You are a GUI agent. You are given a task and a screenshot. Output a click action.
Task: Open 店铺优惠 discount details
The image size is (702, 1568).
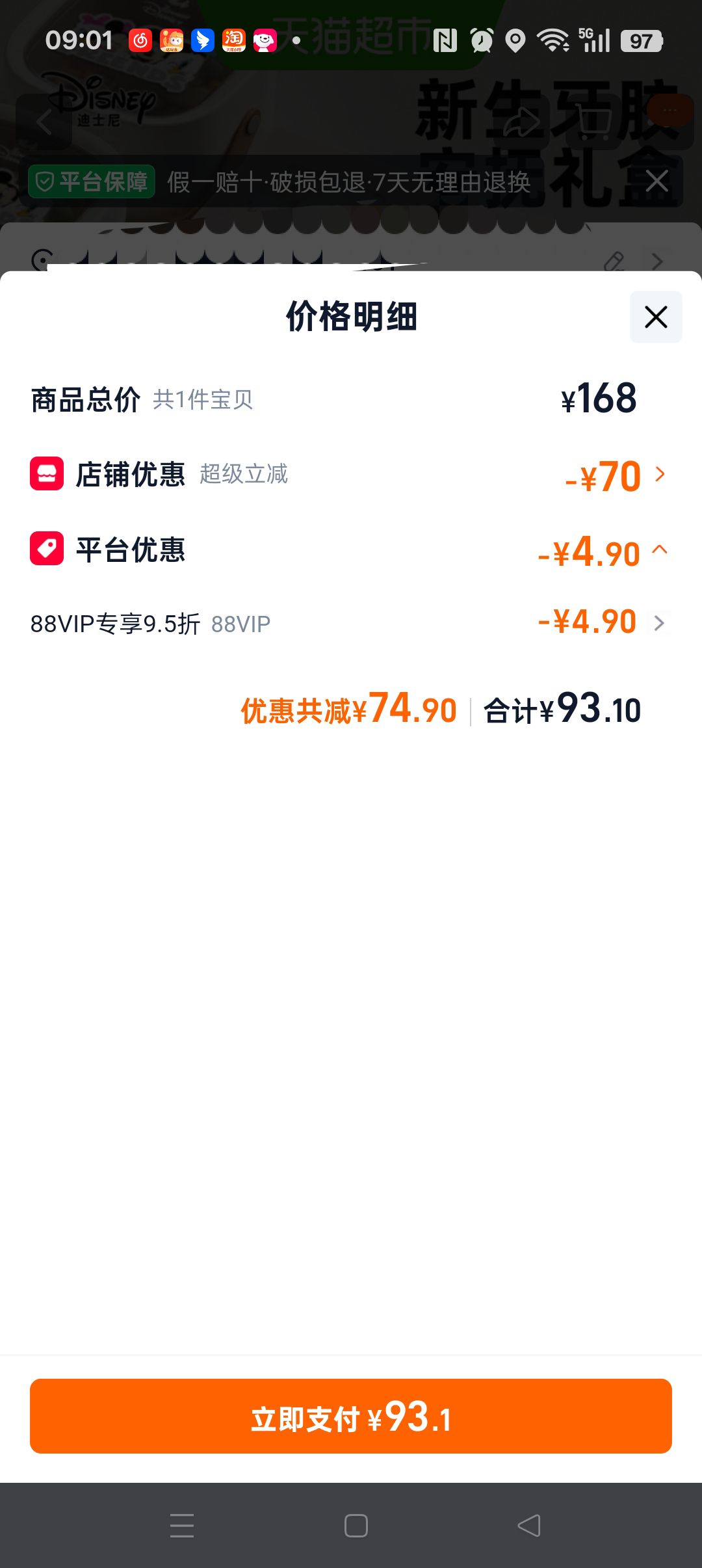click(351, 474)
